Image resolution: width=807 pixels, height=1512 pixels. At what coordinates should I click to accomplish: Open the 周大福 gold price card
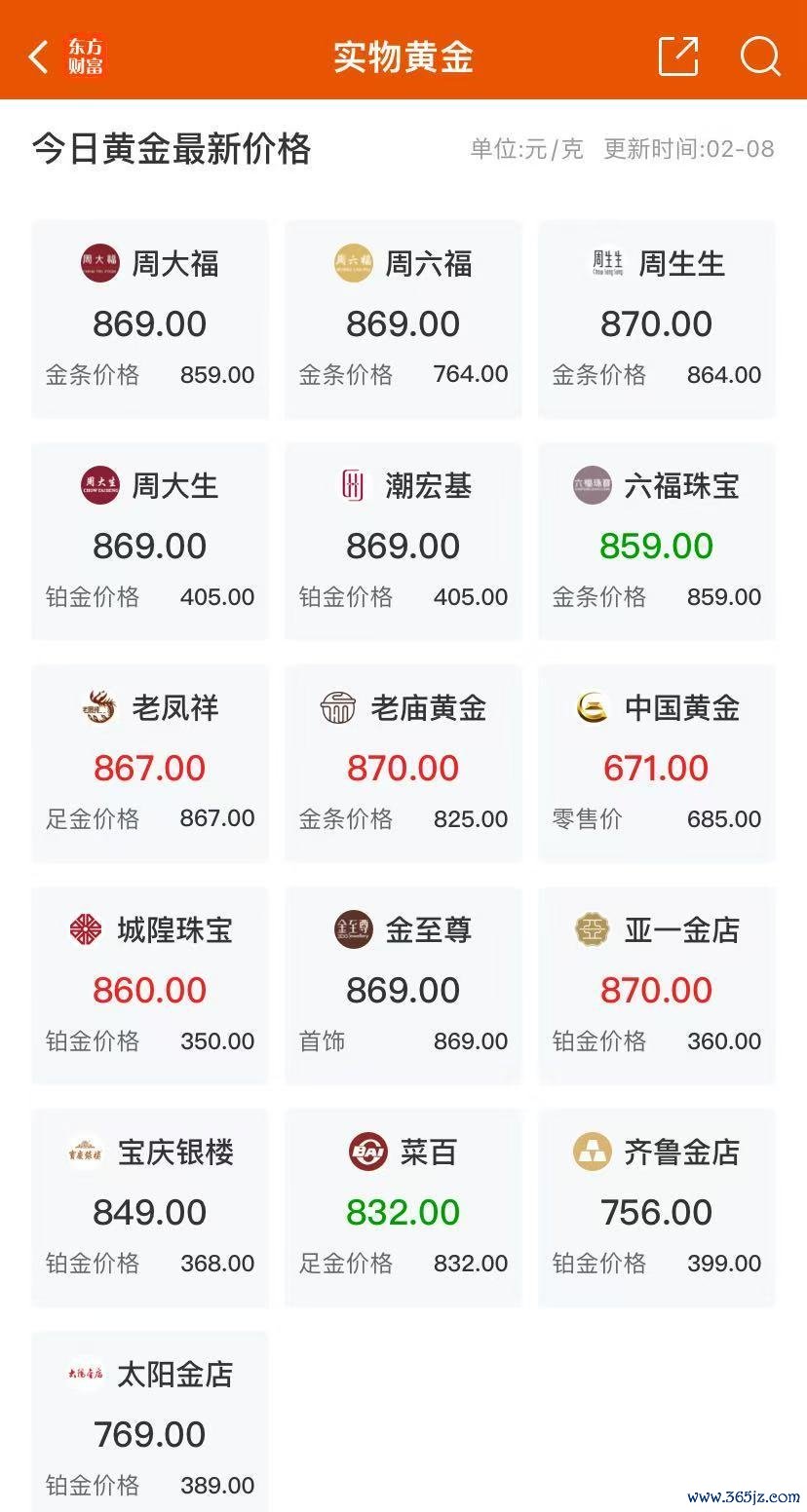[x=150, y=320]
